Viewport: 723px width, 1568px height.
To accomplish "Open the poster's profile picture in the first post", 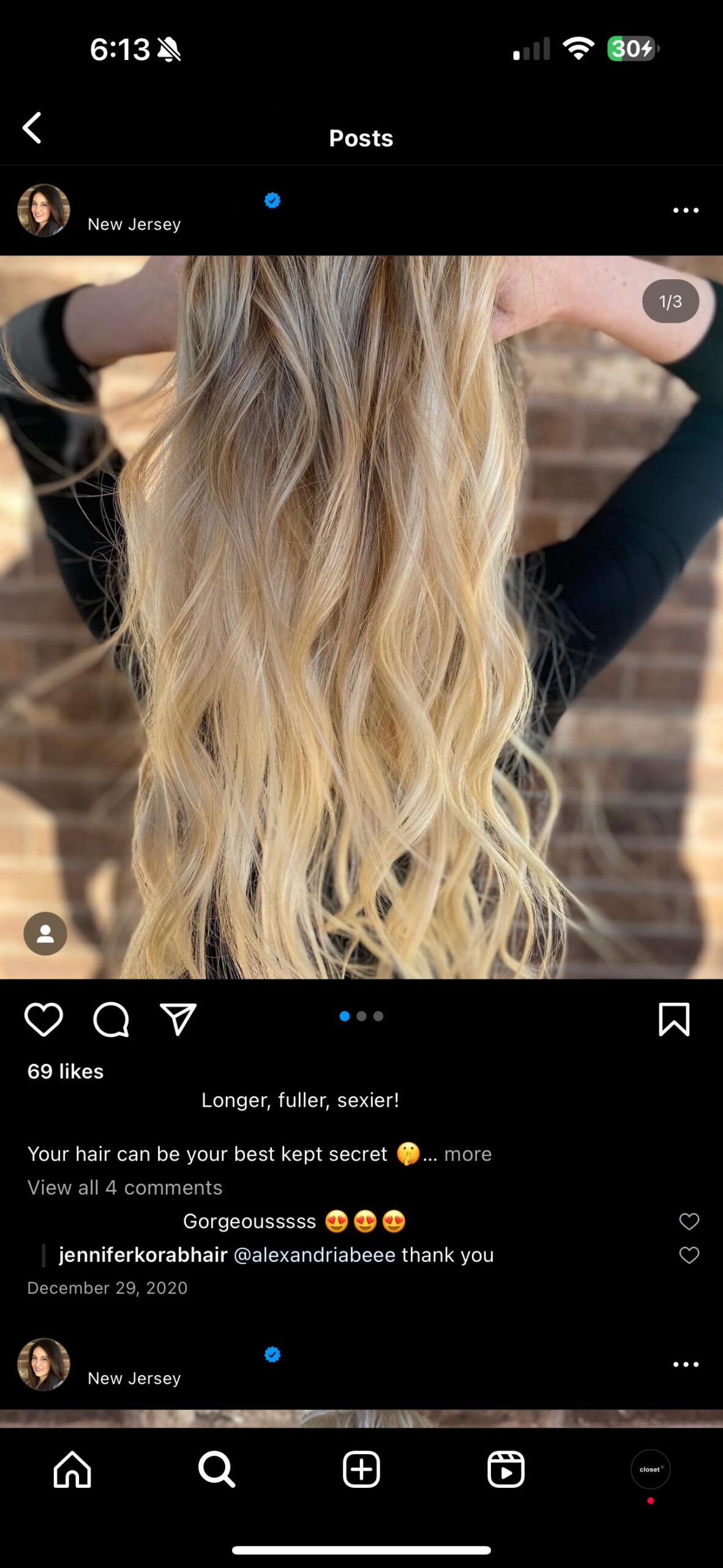I will pos(43,211).
